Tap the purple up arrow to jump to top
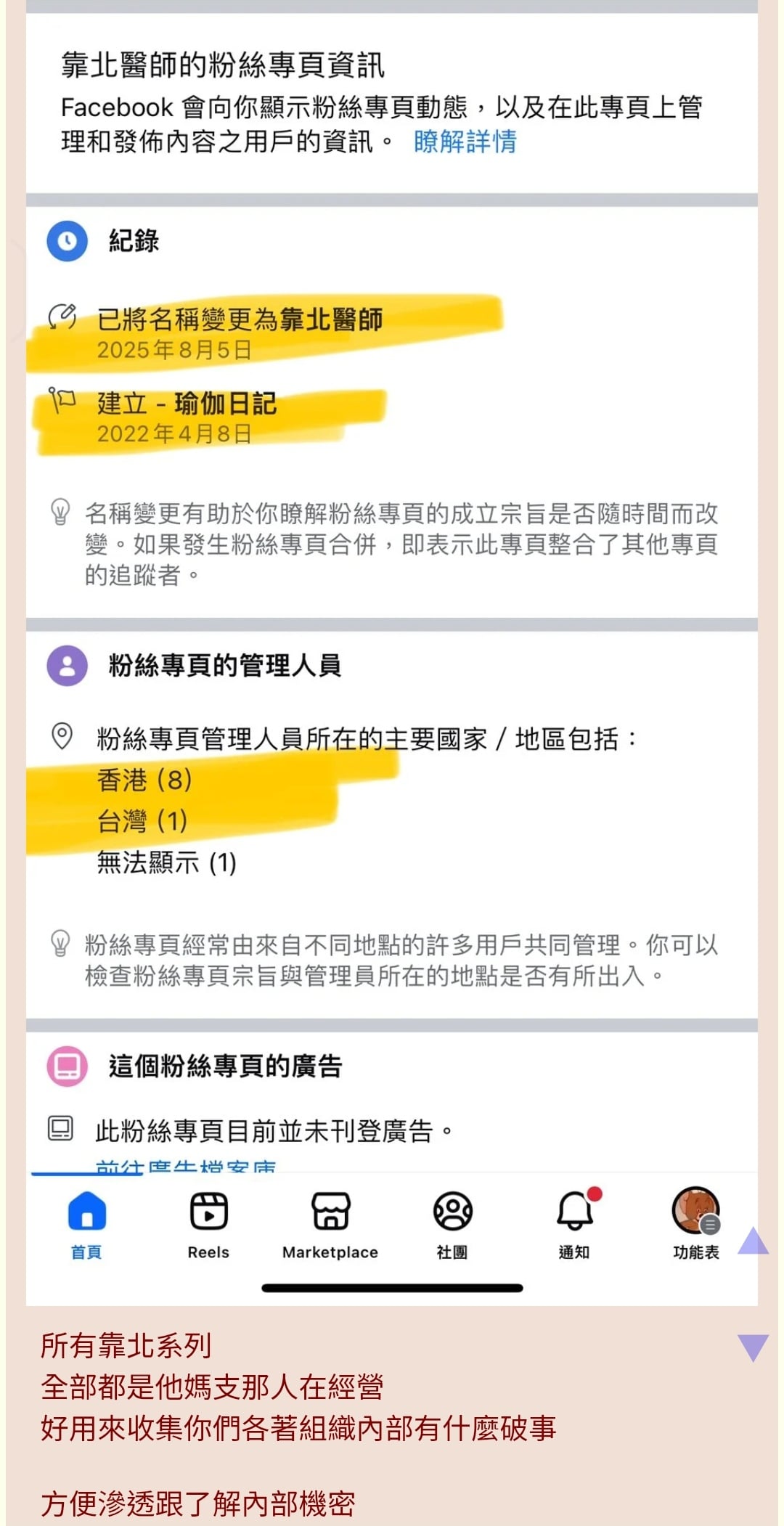The height and width of the screenshot is (1526, 784). coord(753,1241)
